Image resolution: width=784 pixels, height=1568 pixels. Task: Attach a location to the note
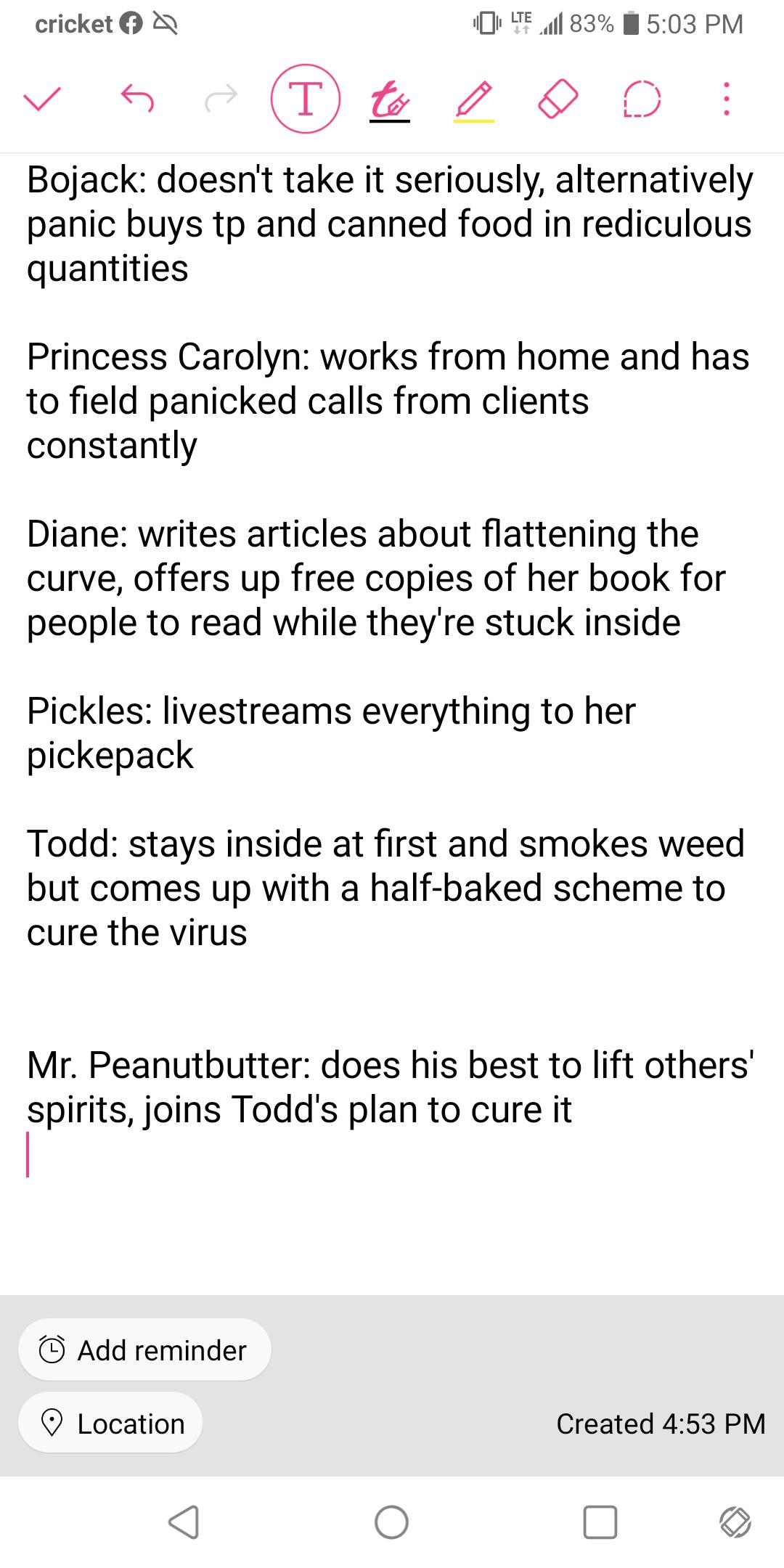[x=110, y=1424]
